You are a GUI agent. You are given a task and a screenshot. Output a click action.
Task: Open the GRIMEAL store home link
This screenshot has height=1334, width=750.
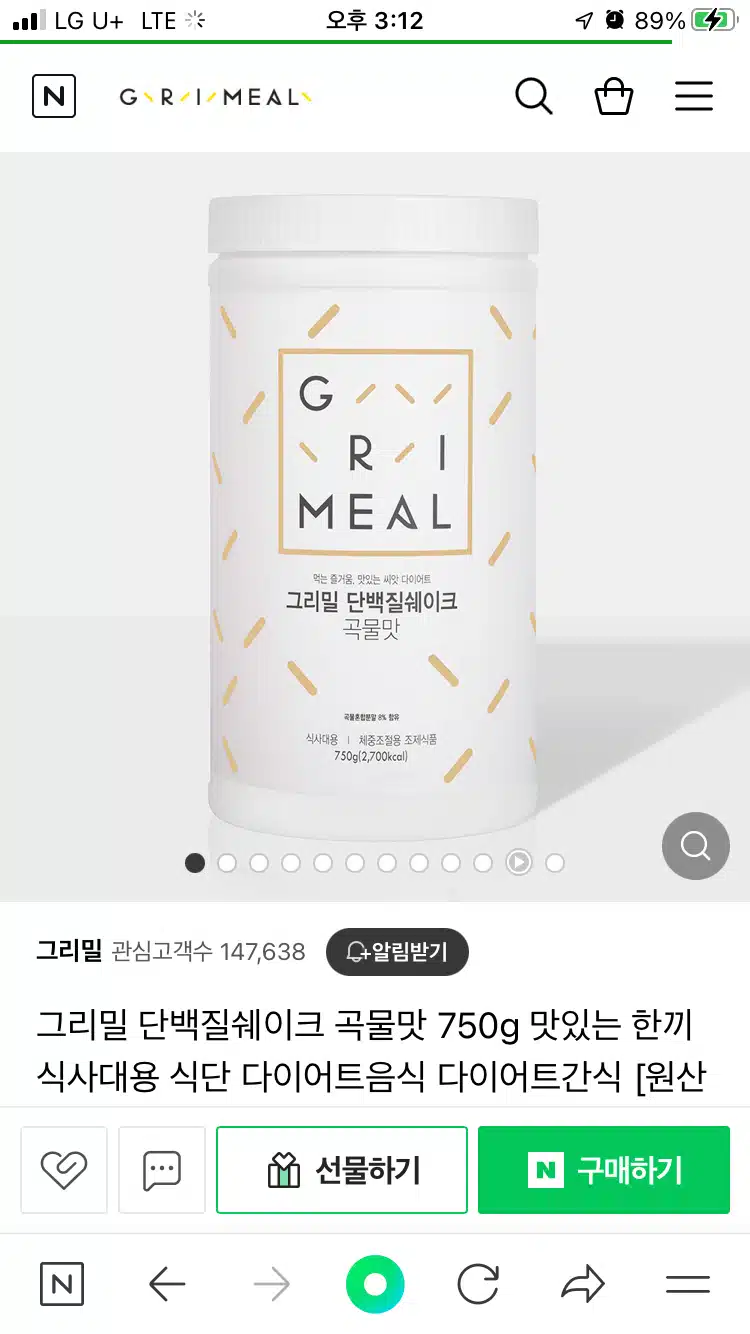pos(216,97)
